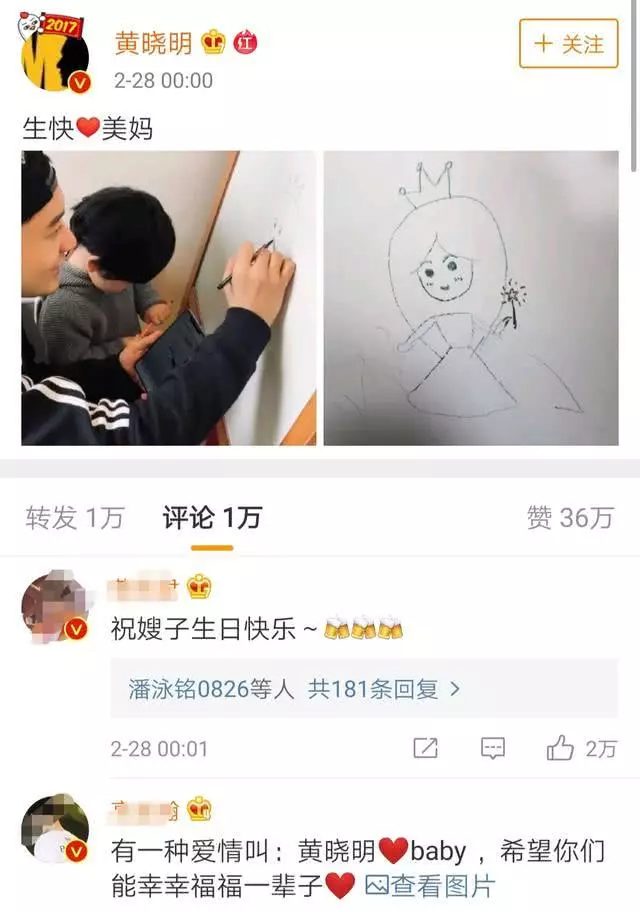Reply to the 祝嫂子生日快乐 comment
The width and height of the screenshot is (640, 912).
(x=492, y=747)
